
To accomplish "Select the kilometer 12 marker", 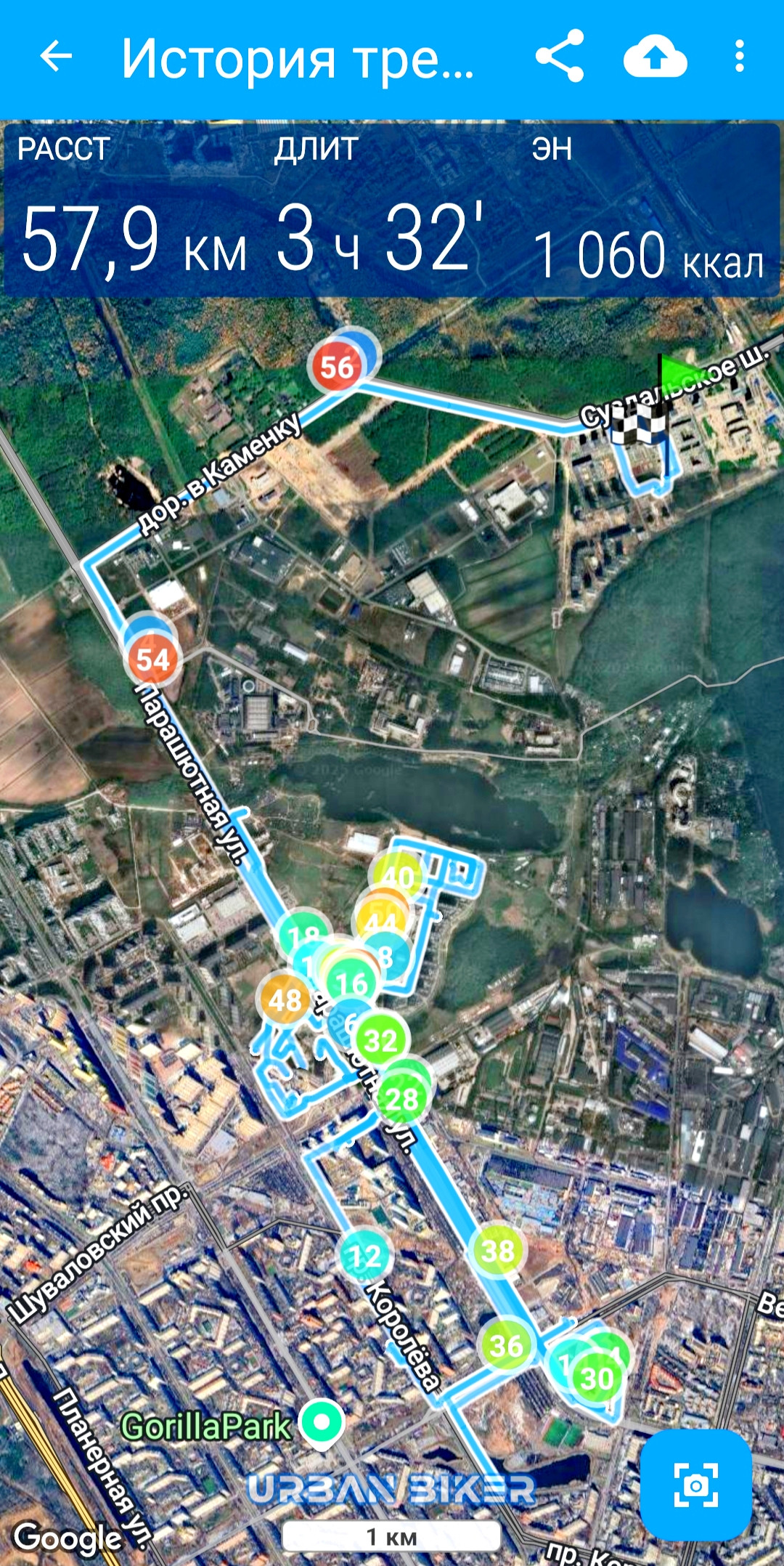I will [365, 1256].
